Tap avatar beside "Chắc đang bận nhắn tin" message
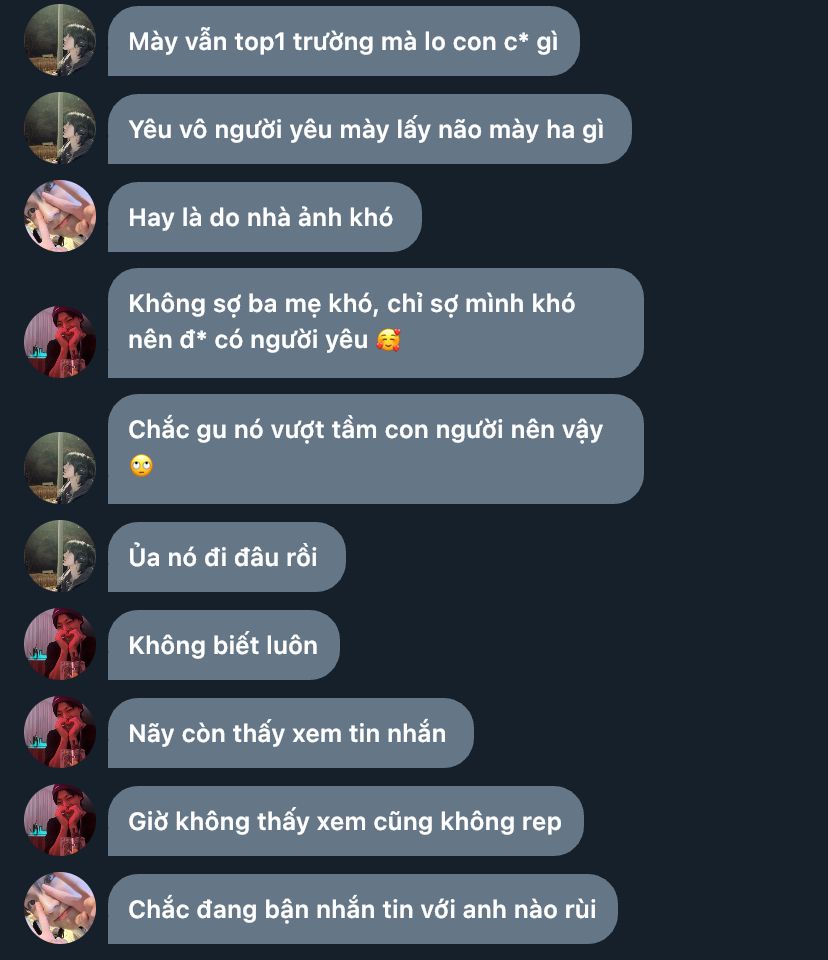The image size is (828, 960). click(x=59, y=909)
